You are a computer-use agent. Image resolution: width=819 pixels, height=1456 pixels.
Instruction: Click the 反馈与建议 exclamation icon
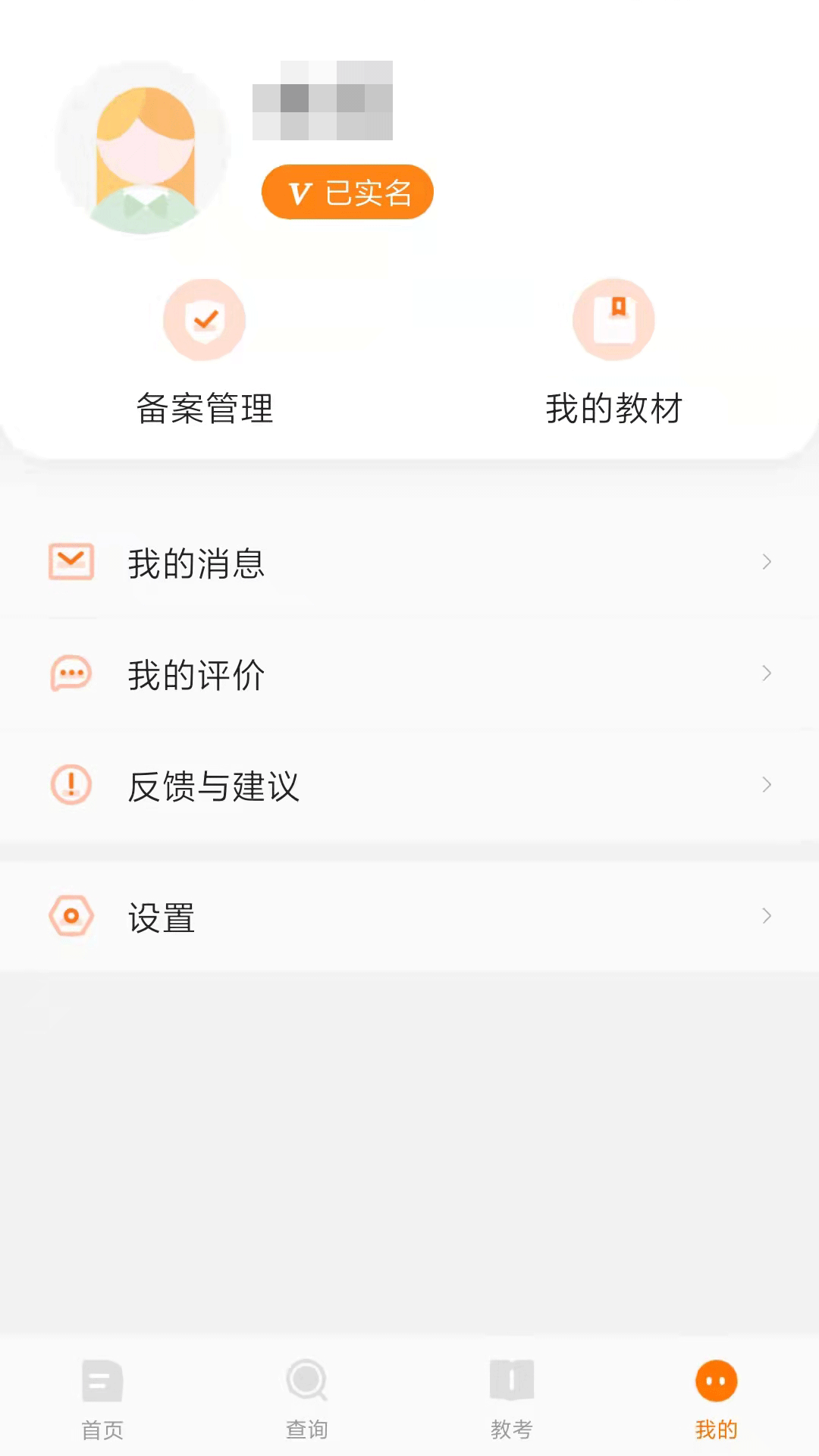[71, 786]
